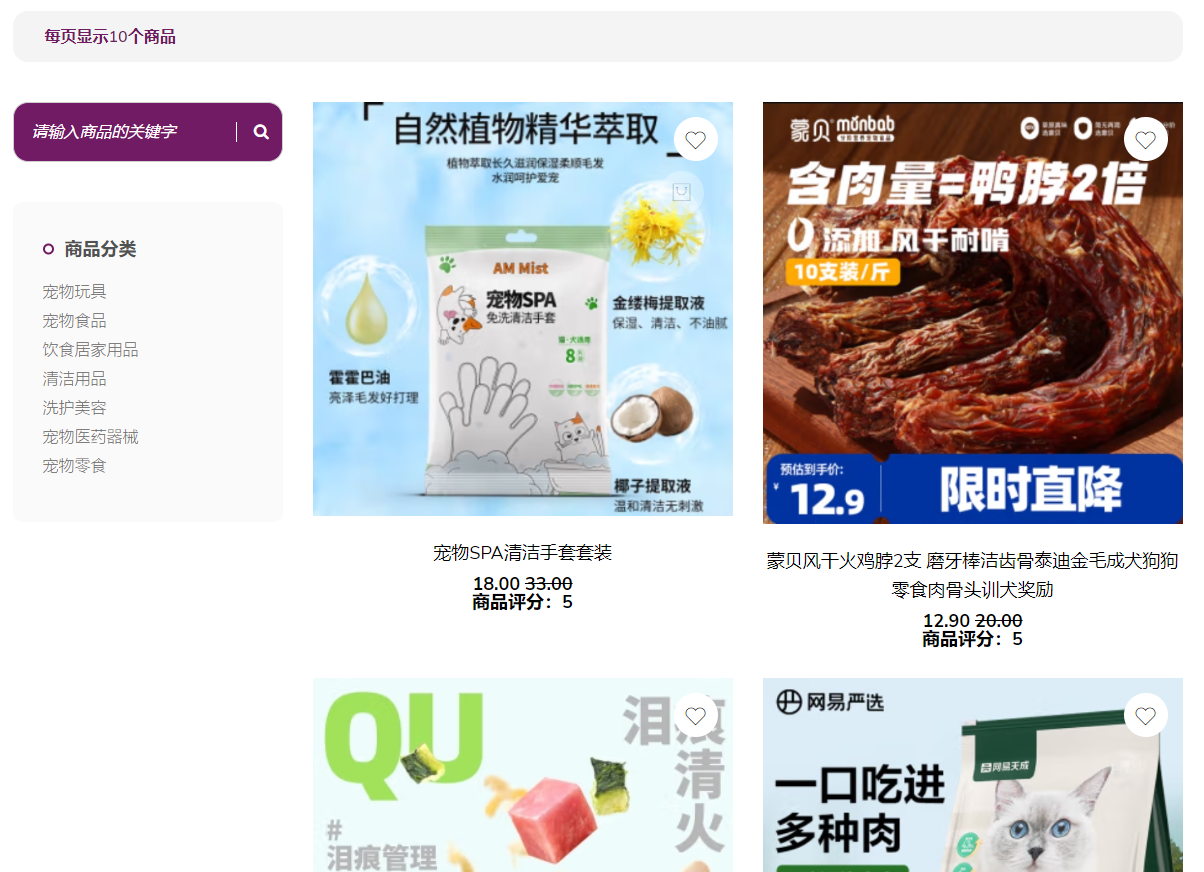The height and width of the screenshot is (872, 1204).
Task: Like the 蒙贝风干火鸡脖 product with heart
Action: point(1145,140)
